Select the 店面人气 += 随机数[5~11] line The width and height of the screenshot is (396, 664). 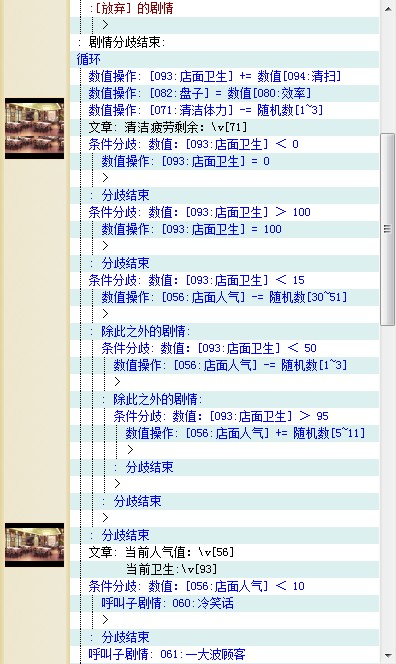[x=224, y=433]
